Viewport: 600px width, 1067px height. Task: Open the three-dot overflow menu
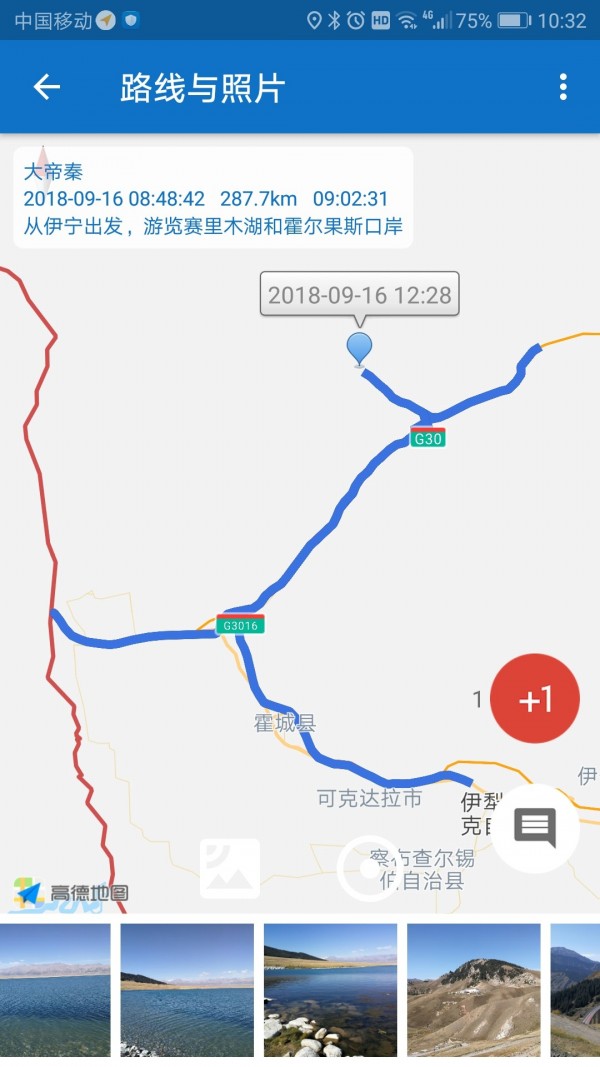click(x=563, y=87)
